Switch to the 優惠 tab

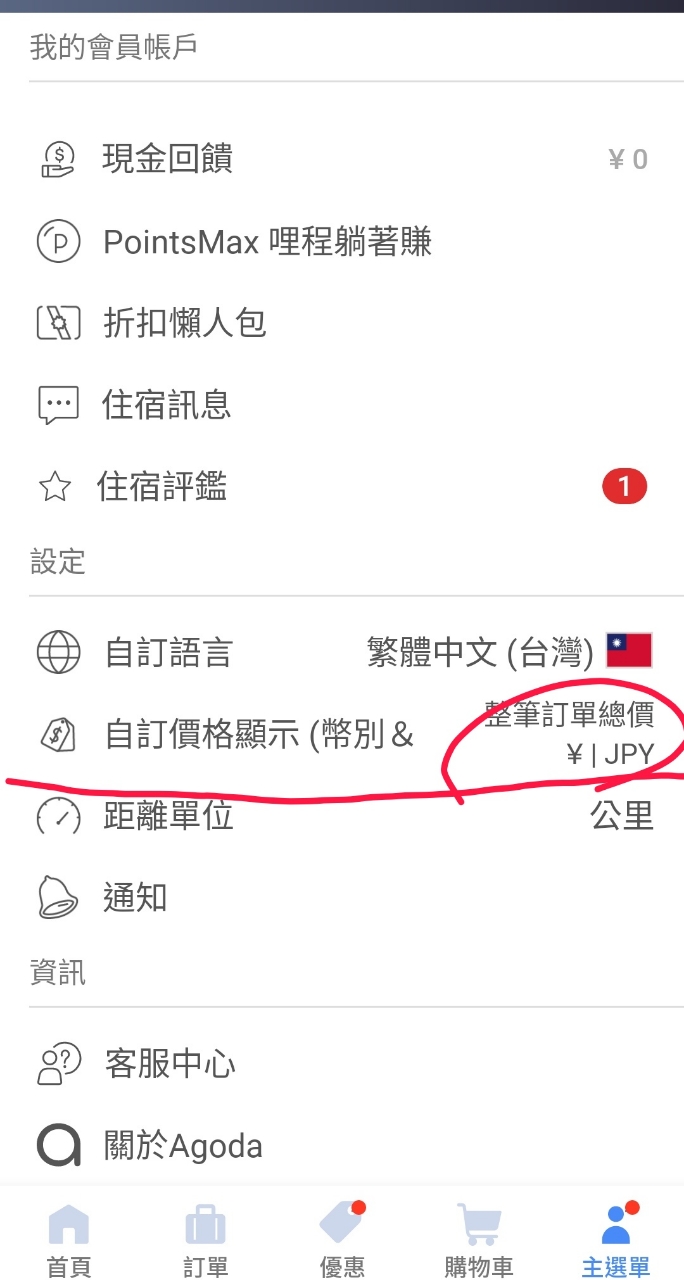click(x=342, y=1240)
